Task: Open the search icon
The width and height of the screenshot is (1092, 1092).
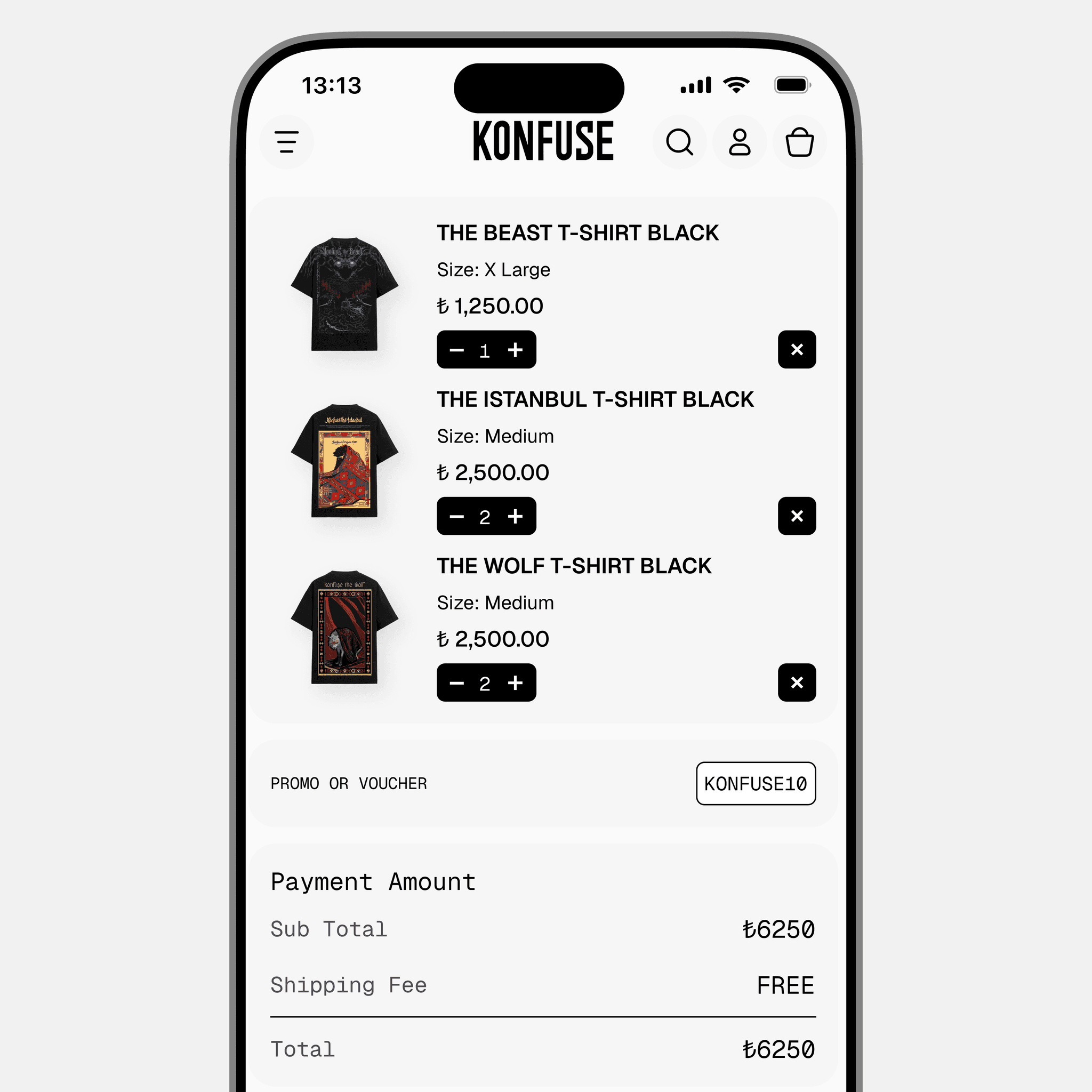Action: point(679,142)
